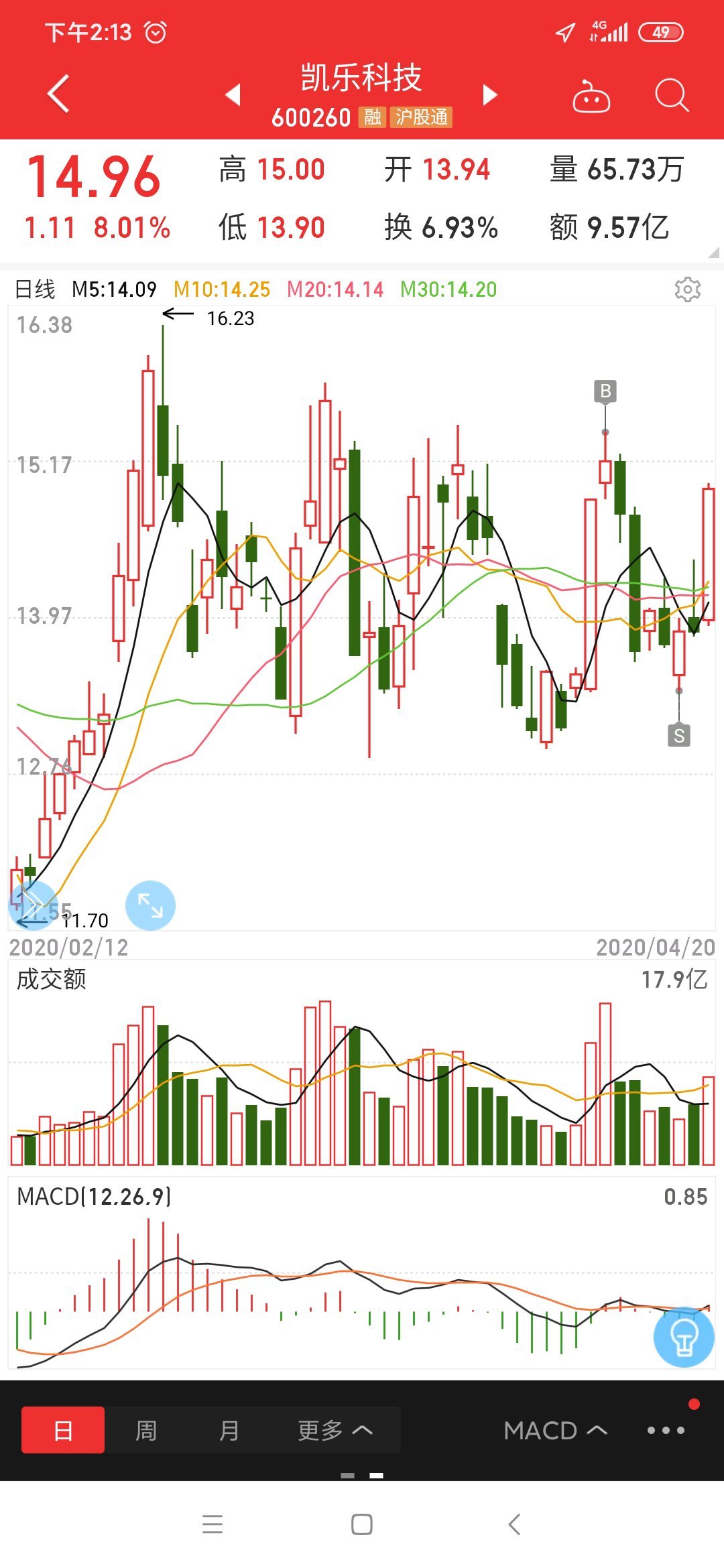Expand chart to full screen
The image size is (724, 1568).
150,905
